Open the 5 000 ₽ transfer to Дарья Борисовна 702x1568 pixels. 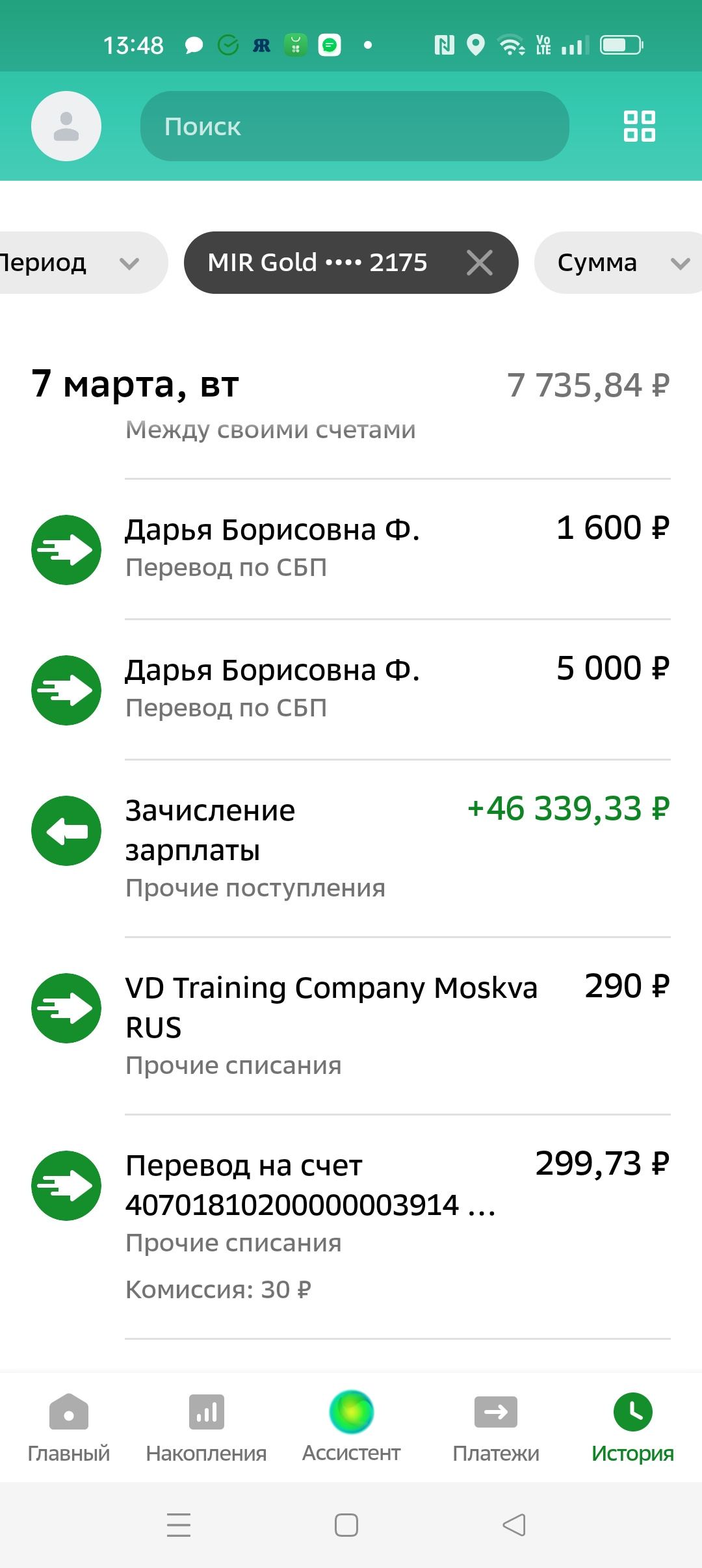point(351,690)
